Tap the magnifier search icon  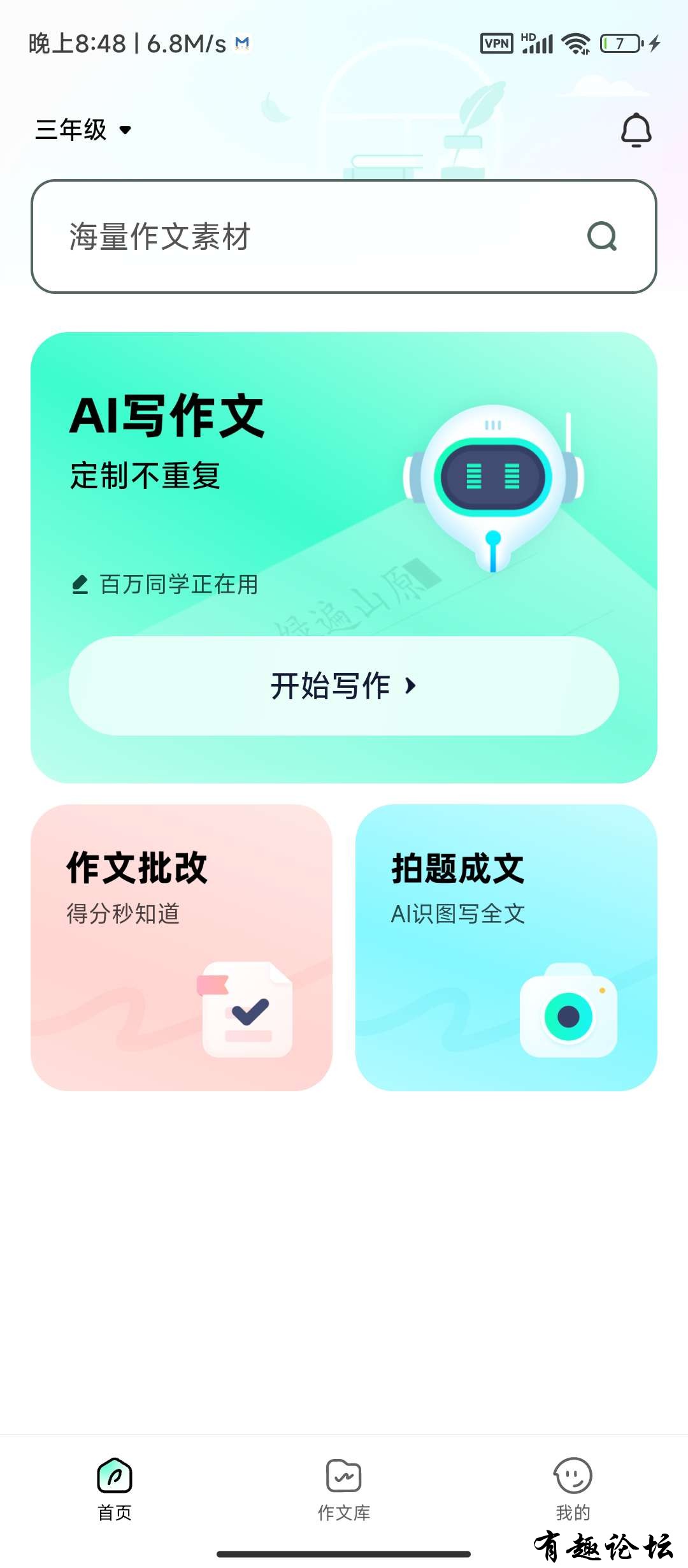click(602, 236)
